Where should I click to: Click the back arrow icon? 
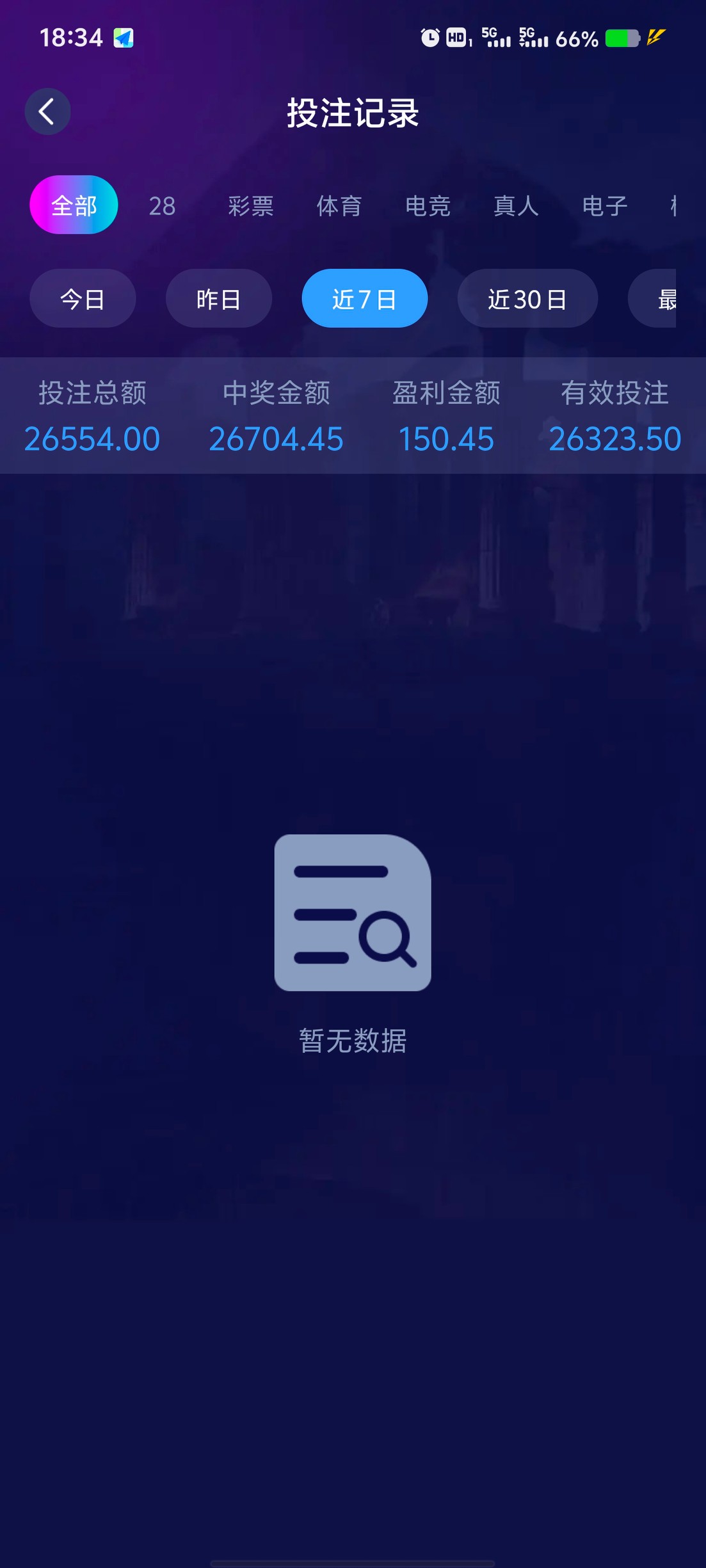pos(47,111)
